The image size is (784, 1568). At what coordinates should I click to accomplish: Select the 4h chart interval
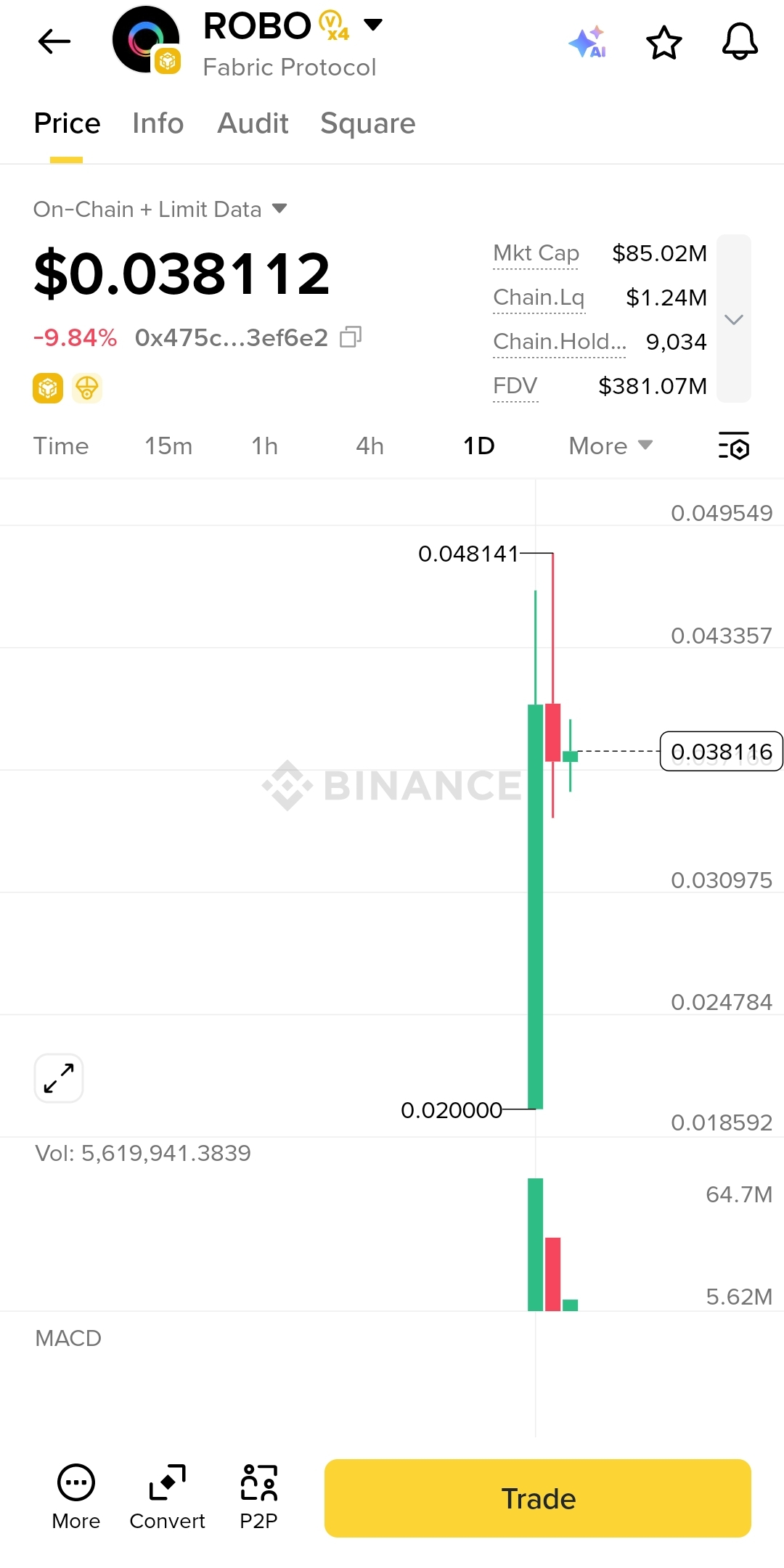369,446
